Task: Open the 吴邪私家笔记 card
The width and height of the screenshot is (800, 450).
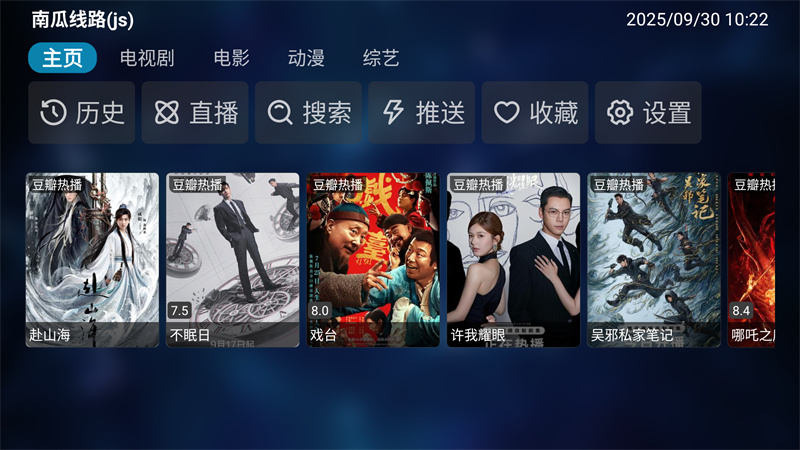Action: [x=654, y=260]
